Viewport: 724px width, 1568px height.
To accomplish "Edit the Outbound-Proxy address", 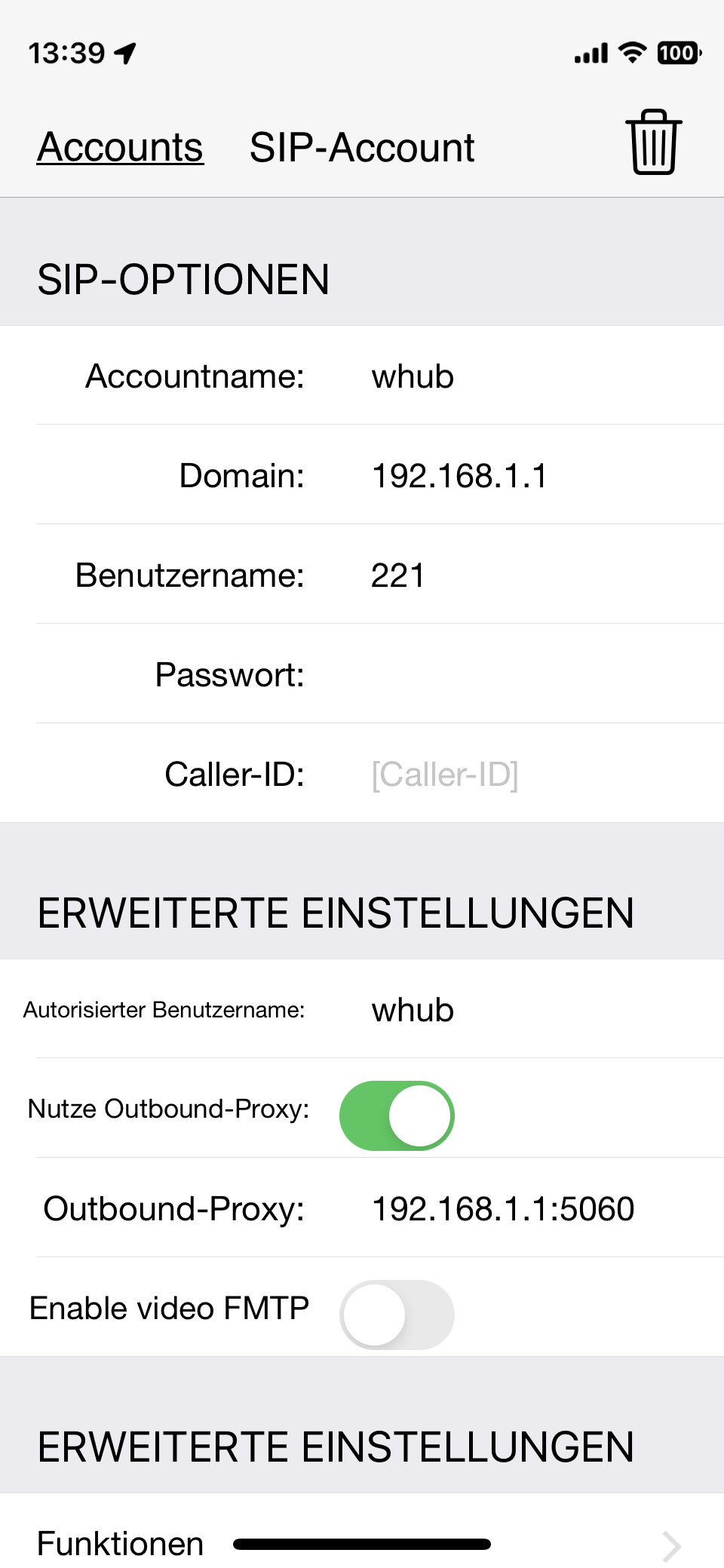I will (528, 1209).
